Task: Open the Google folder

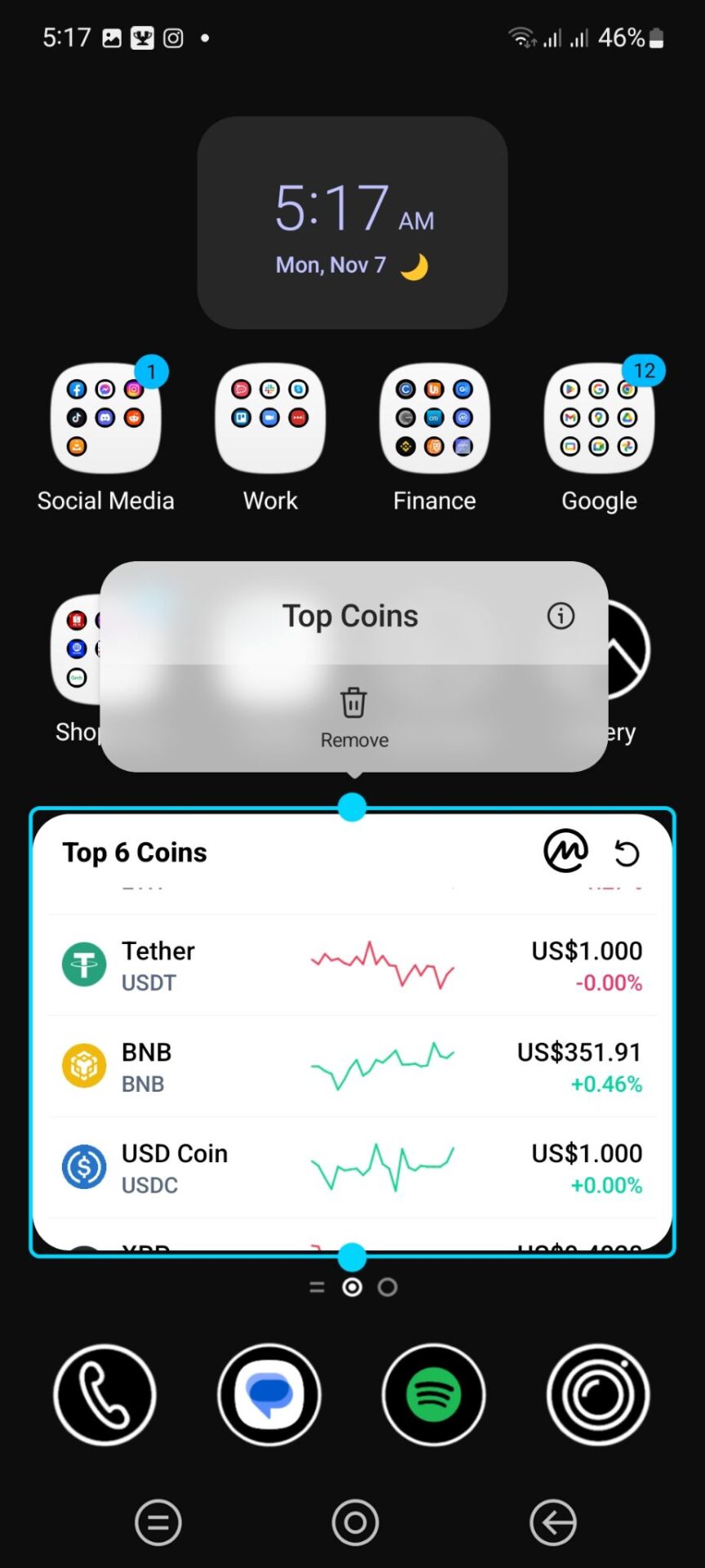Action: 599,418
